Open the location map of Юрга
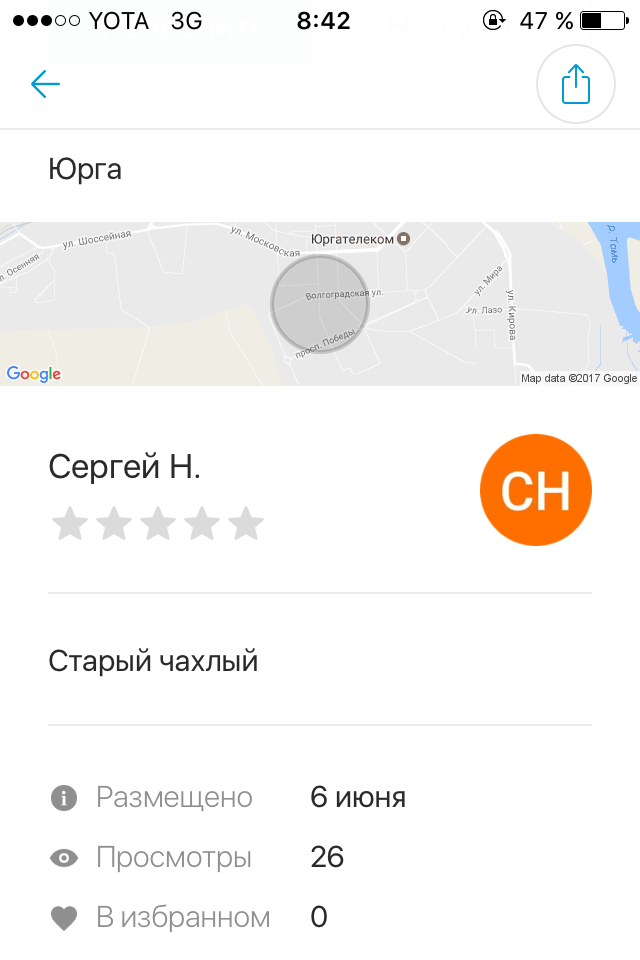This screenshot has width=640, height=960. point(320,304)
